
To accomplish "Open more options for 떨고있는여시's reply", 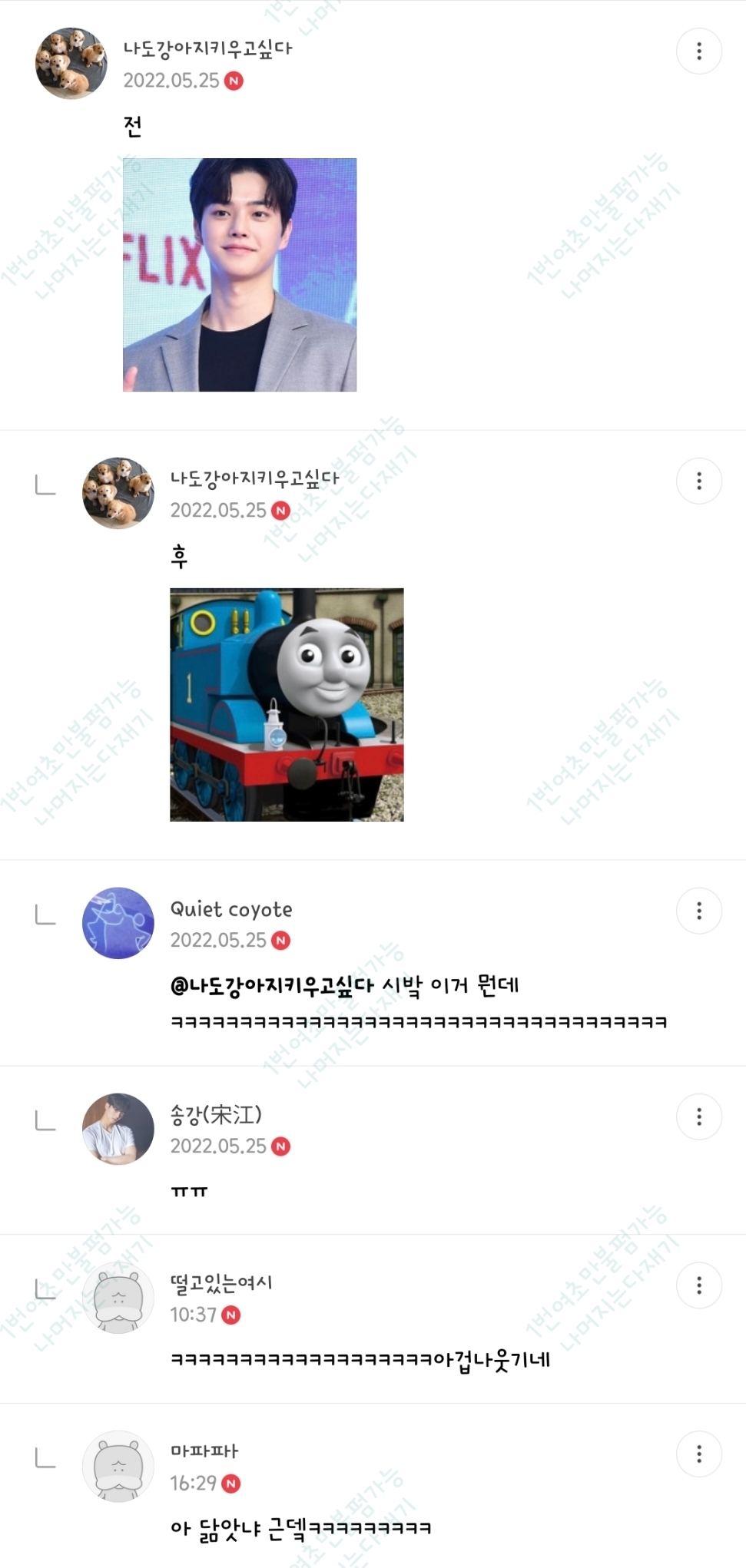I will 698,1285.
